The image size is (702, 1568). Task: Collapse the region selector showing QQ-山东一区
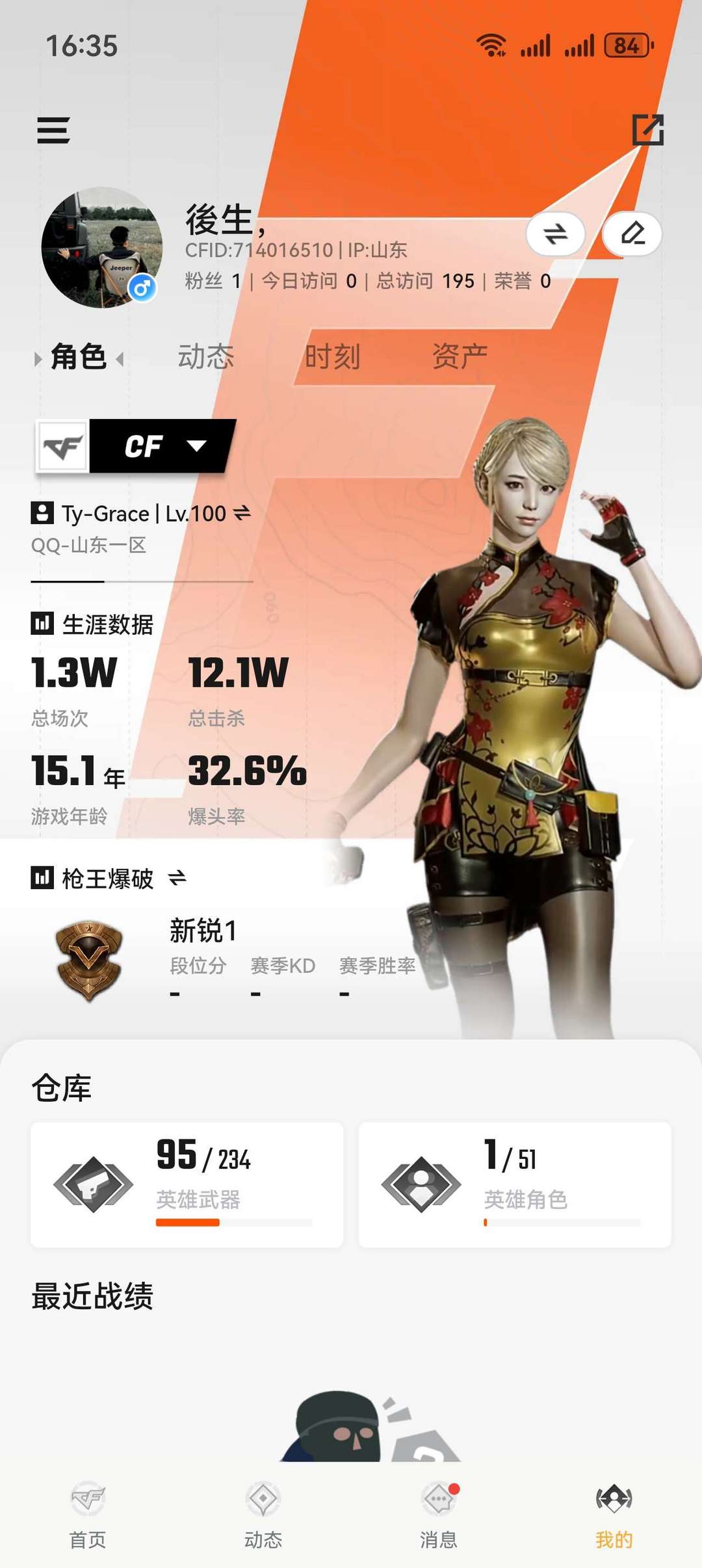click(x=91, y=546)
